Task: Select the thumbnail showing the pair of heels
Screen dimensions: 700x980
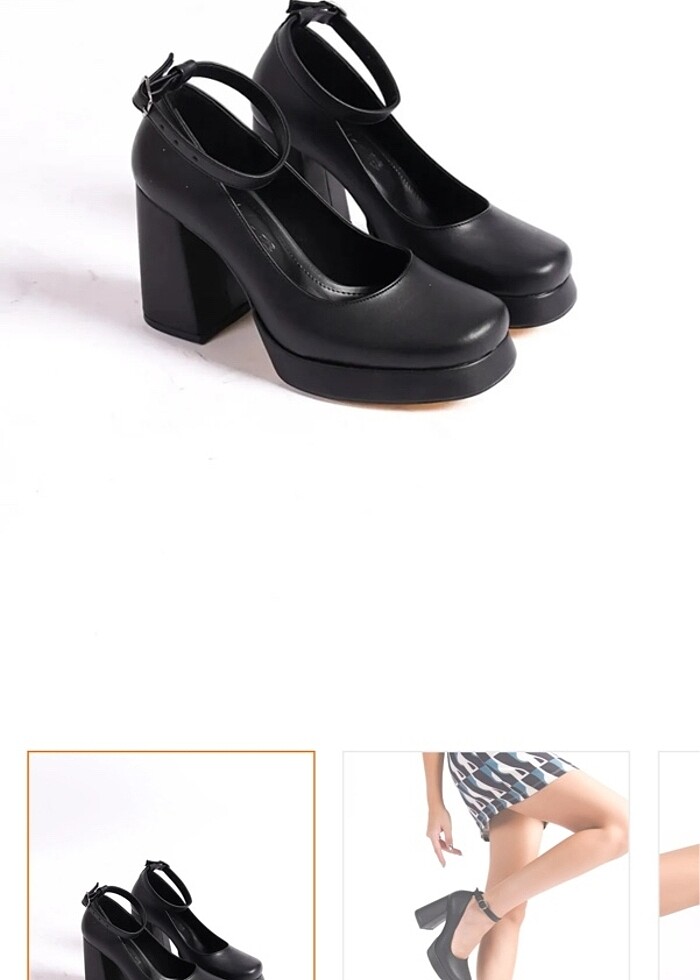Action: pos(171,866)
